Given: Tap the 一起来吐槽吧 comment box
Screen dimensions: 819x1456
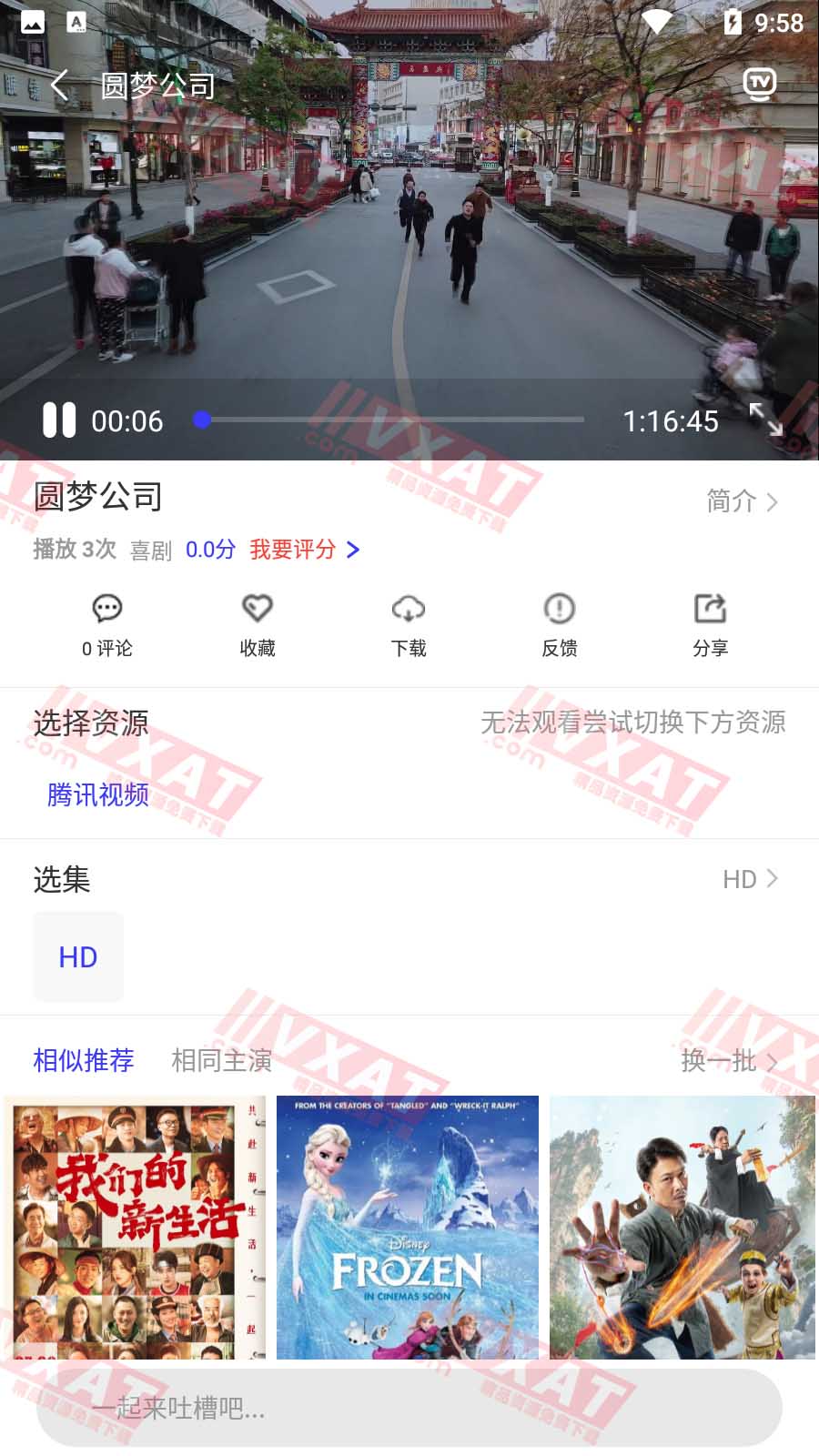Looking at the screenshot, I should pos(409,1408).
